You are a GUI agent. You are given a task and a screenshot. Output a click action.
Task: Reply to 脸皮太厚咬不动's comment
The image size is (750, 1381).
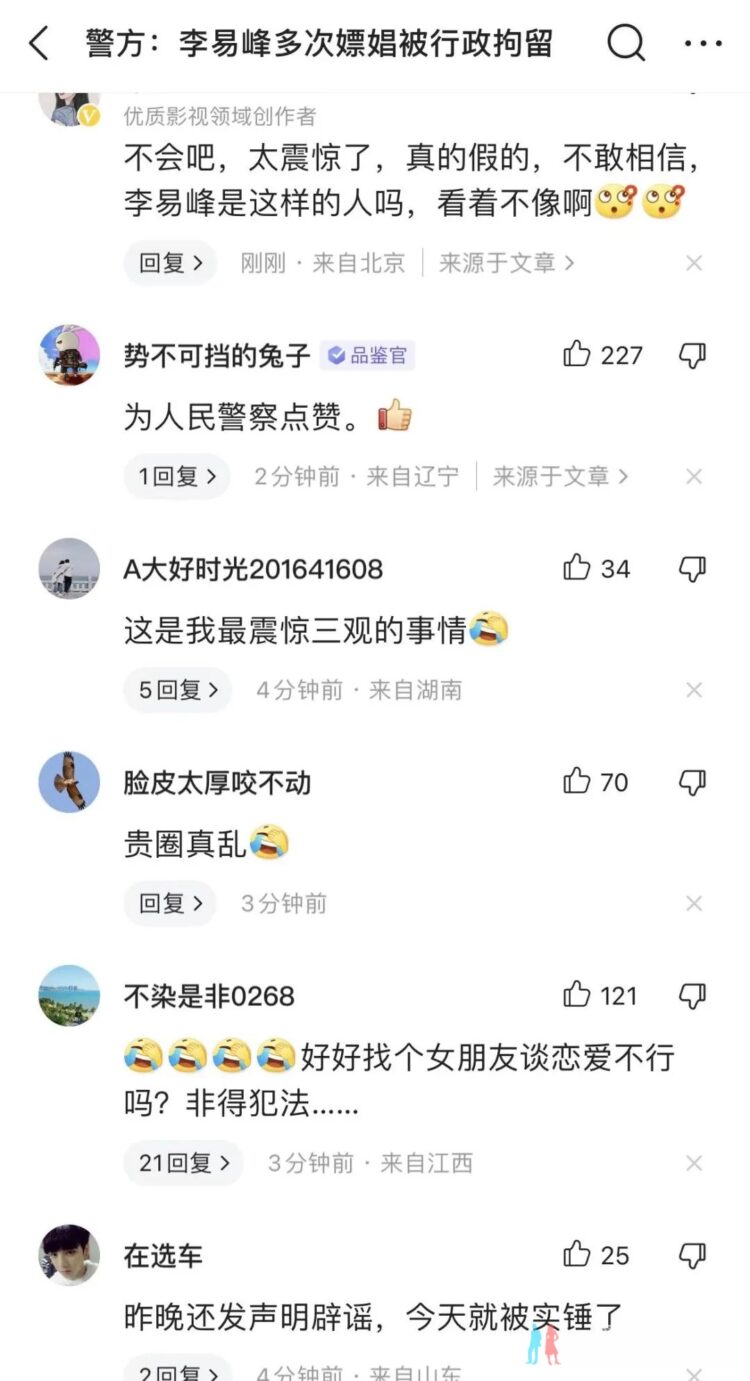(170, 904)
